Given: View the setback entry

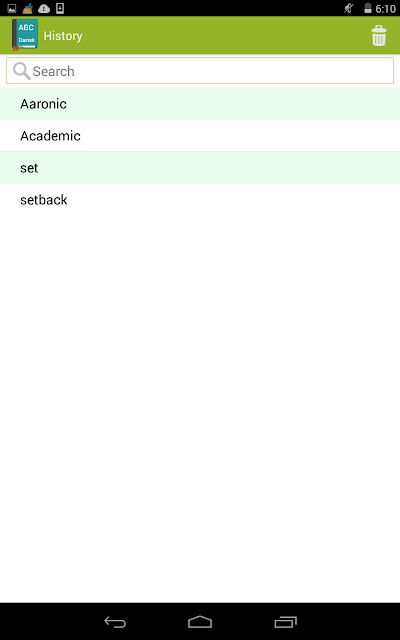Looking at the screenshot, I should 200,200.
